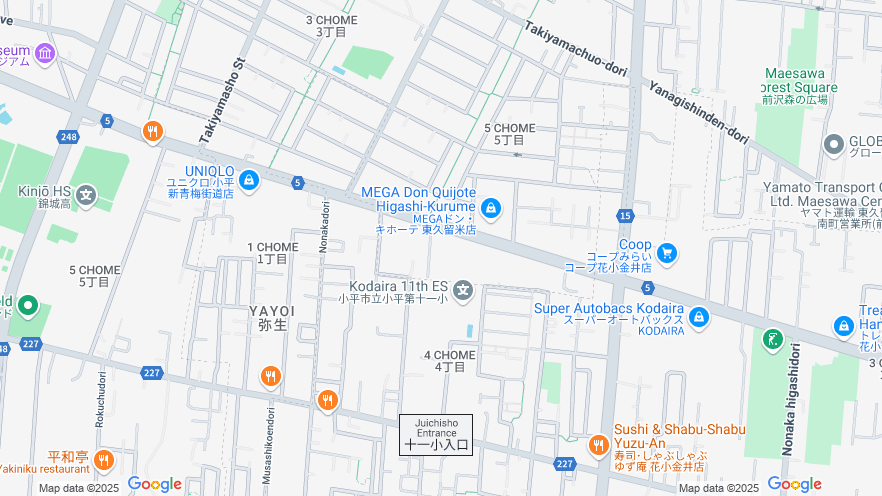Tap the Sushi & Shabu-Shabu Yuzu-An marker
This screenshot has width=882, height=496.
coord(599,445)
